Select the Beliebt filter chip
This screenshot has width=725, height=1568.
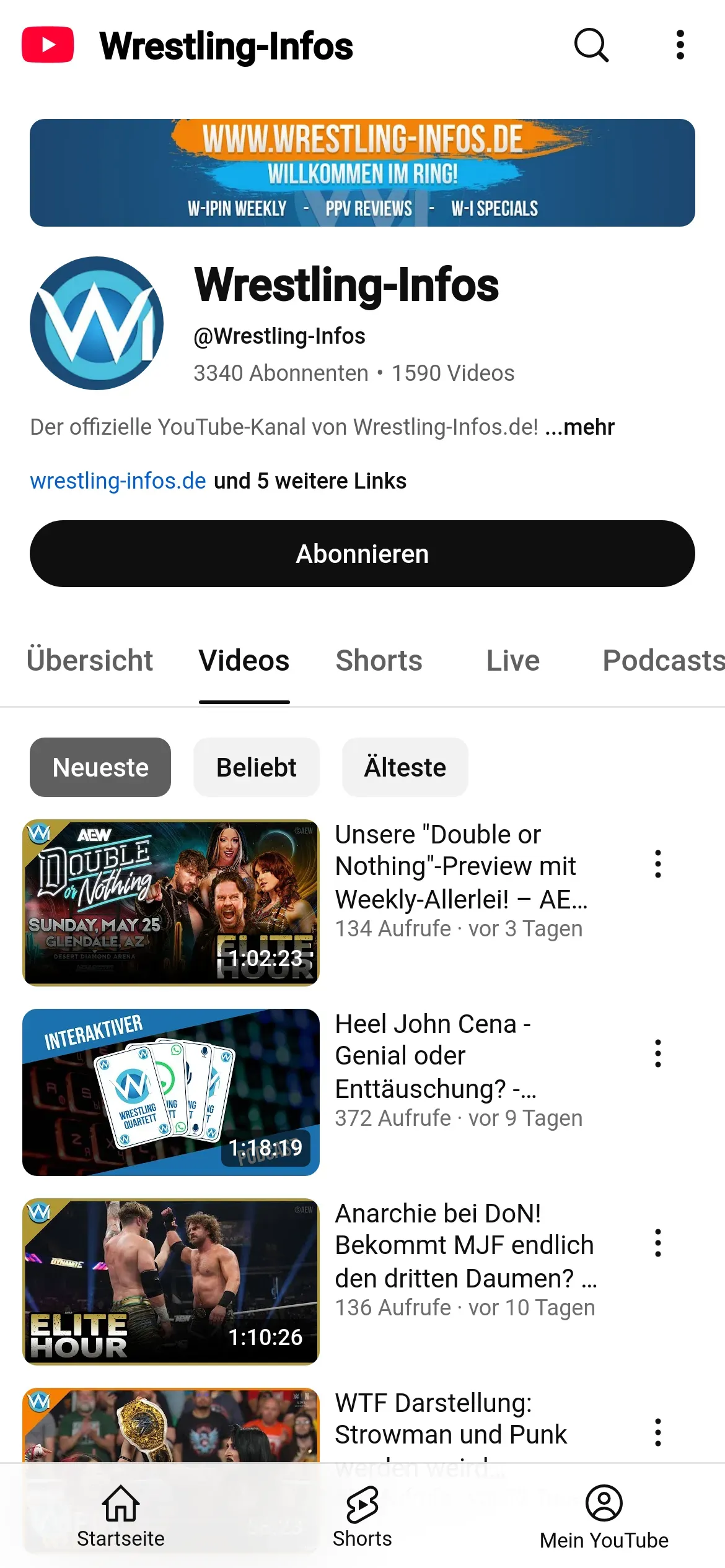coord(256,767)
